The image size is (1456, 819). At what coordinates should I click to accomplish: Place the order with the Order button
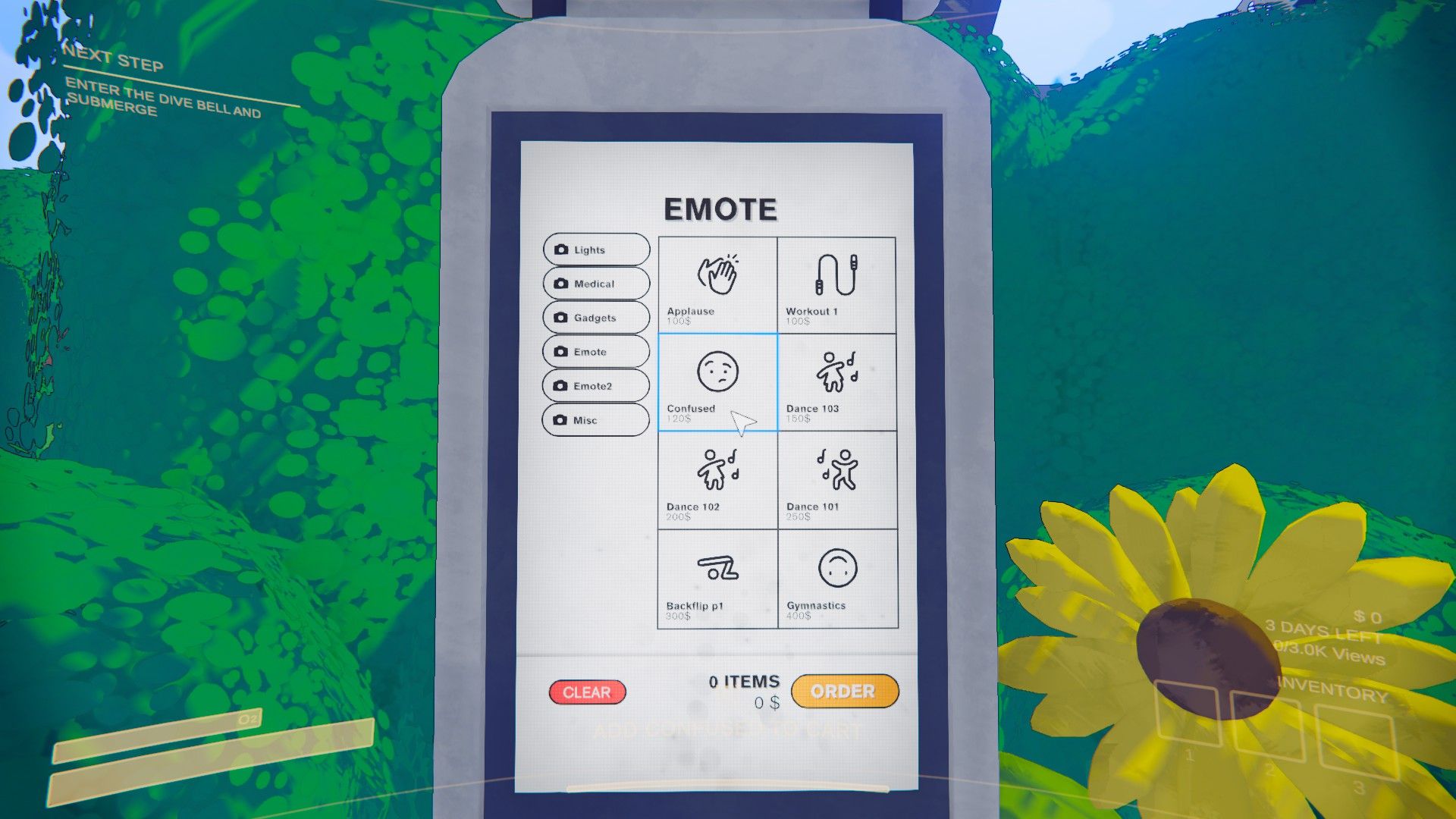tap(844, 691)
